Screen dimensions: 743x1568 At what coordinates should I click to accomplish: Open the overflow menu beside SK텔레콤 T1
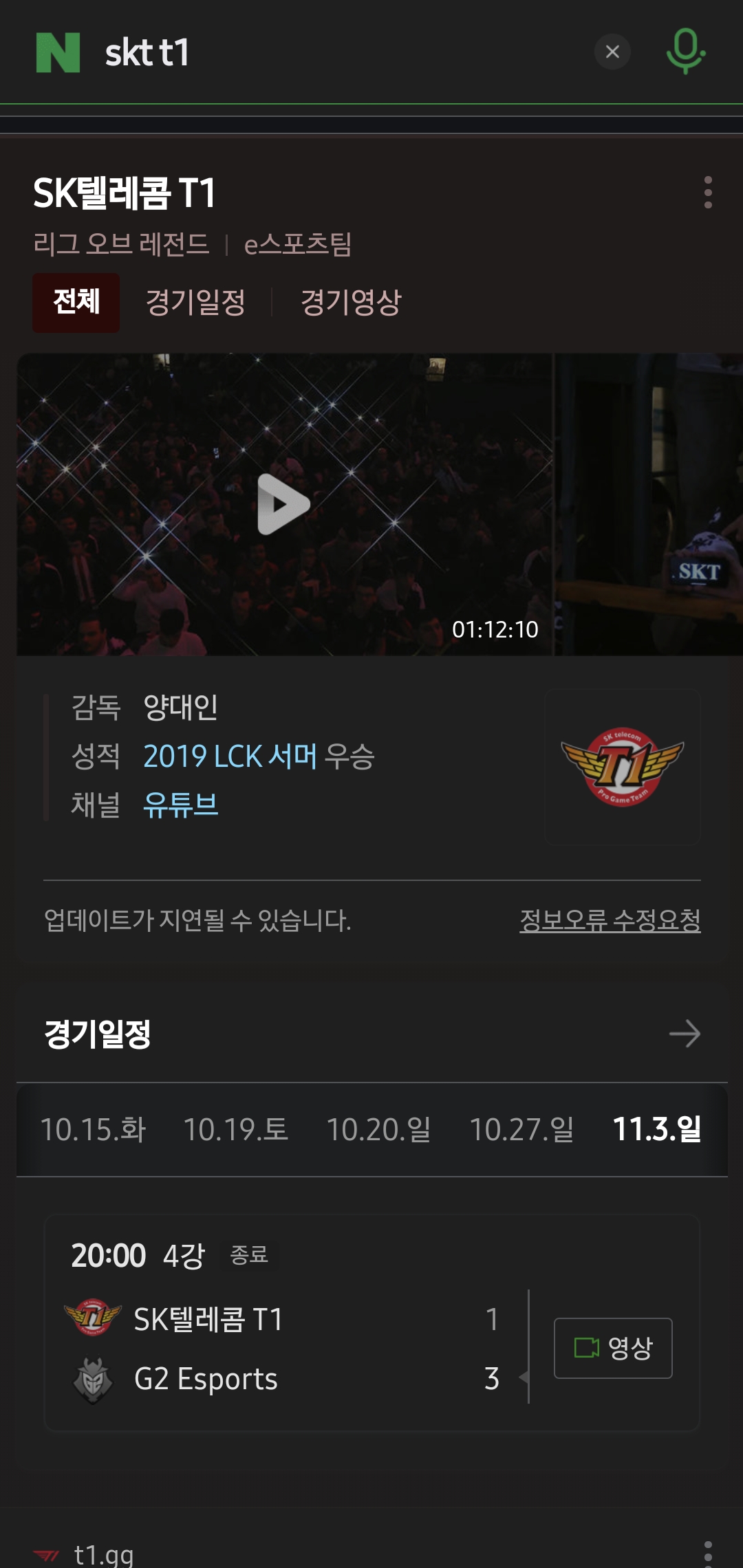tap(708, 193)
